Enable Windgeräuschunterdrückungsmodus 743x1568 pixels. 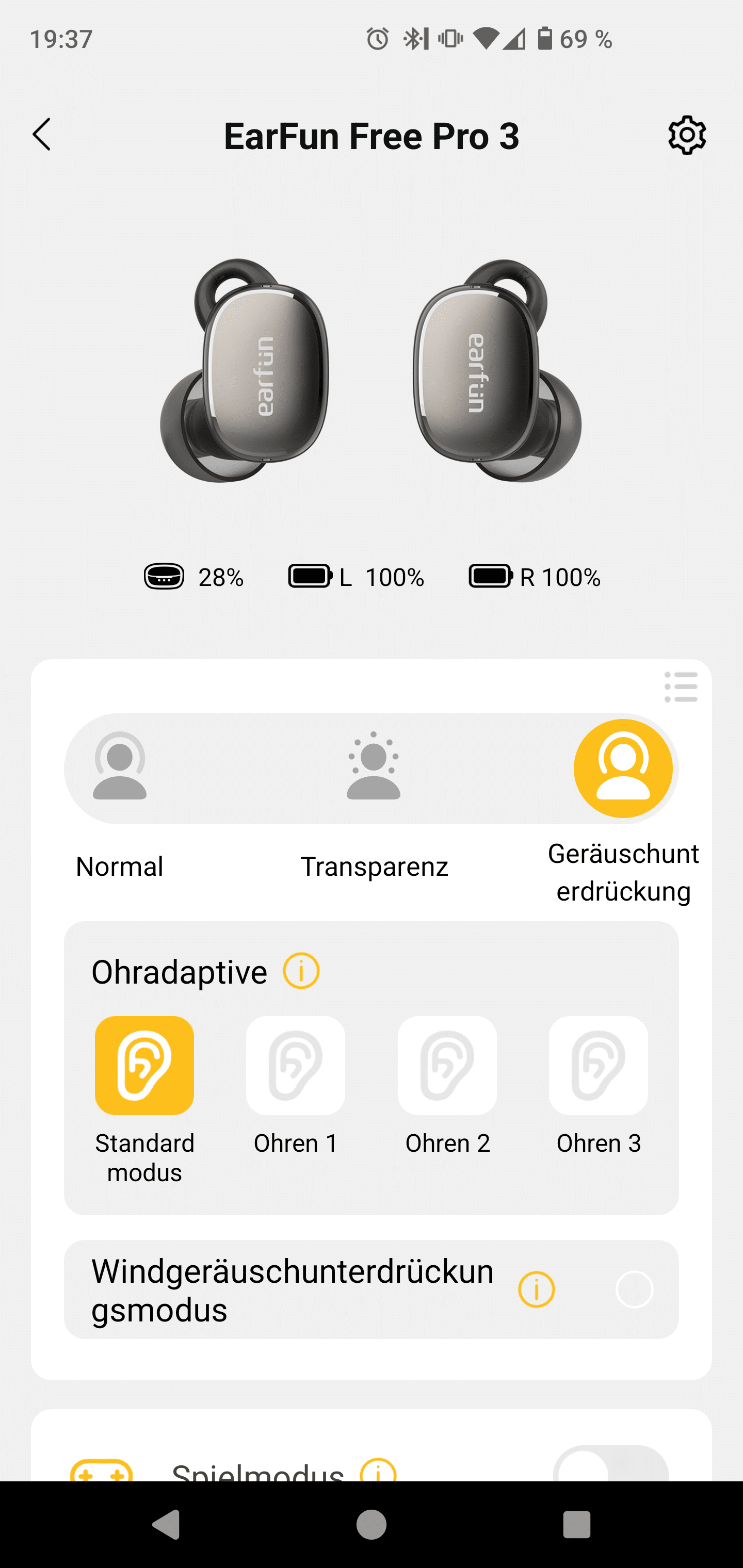click(634, 1288)
